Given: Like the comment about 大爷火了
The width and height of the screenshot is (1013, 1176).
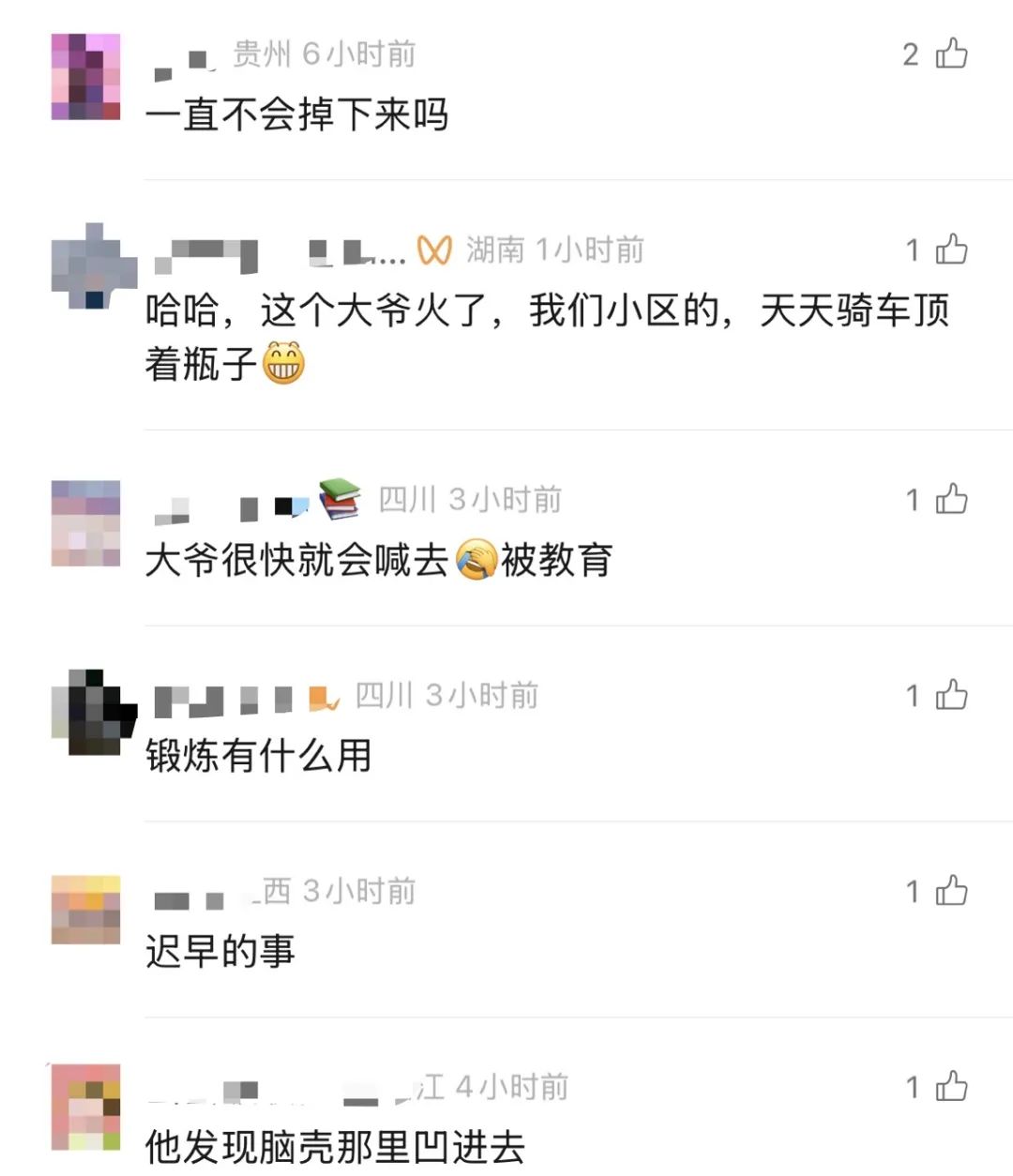Looking at the screenshot, I should [x=951, y=250].
